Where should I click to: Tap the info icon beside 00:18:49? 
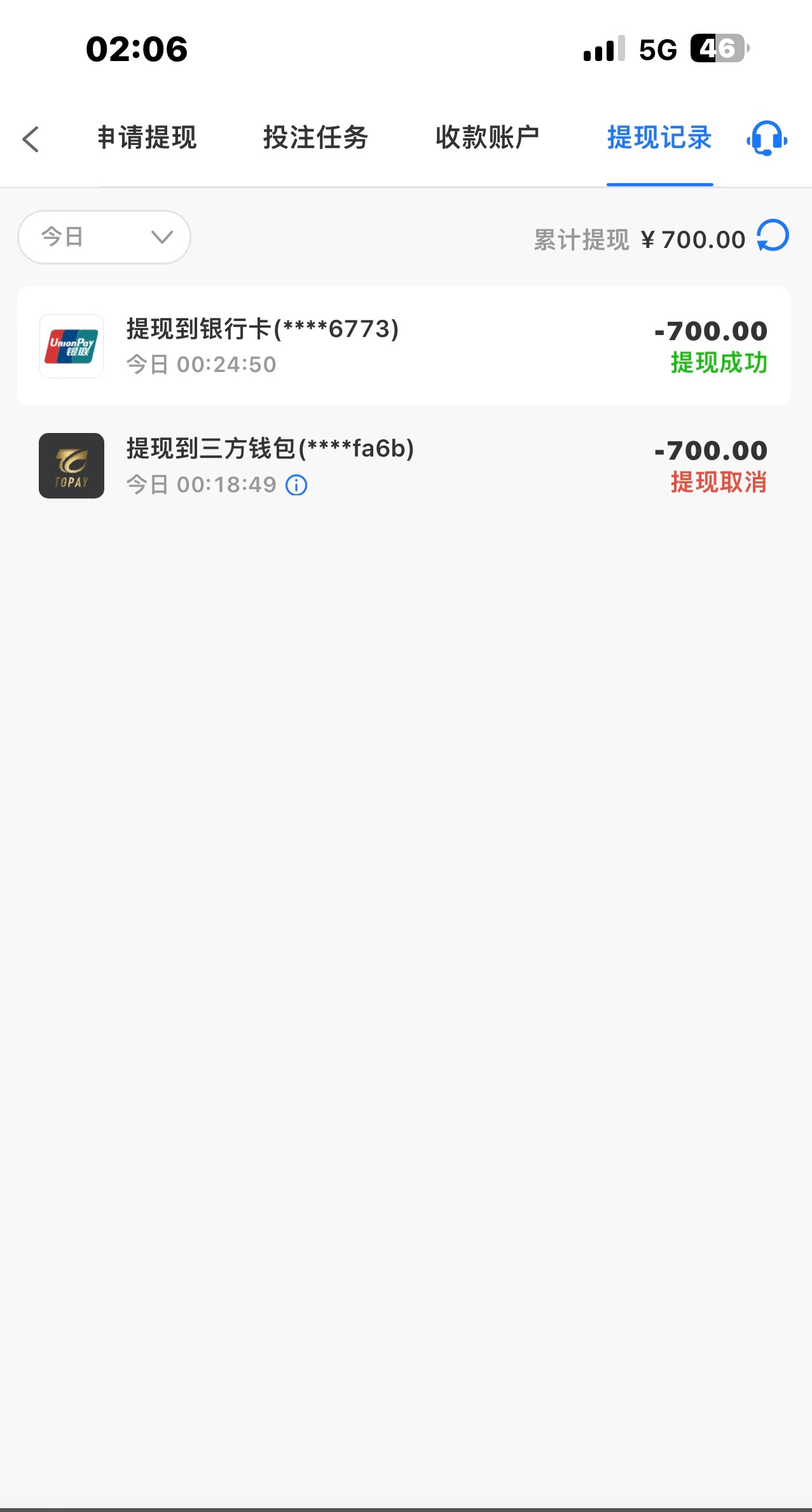(x=296, y=485)
